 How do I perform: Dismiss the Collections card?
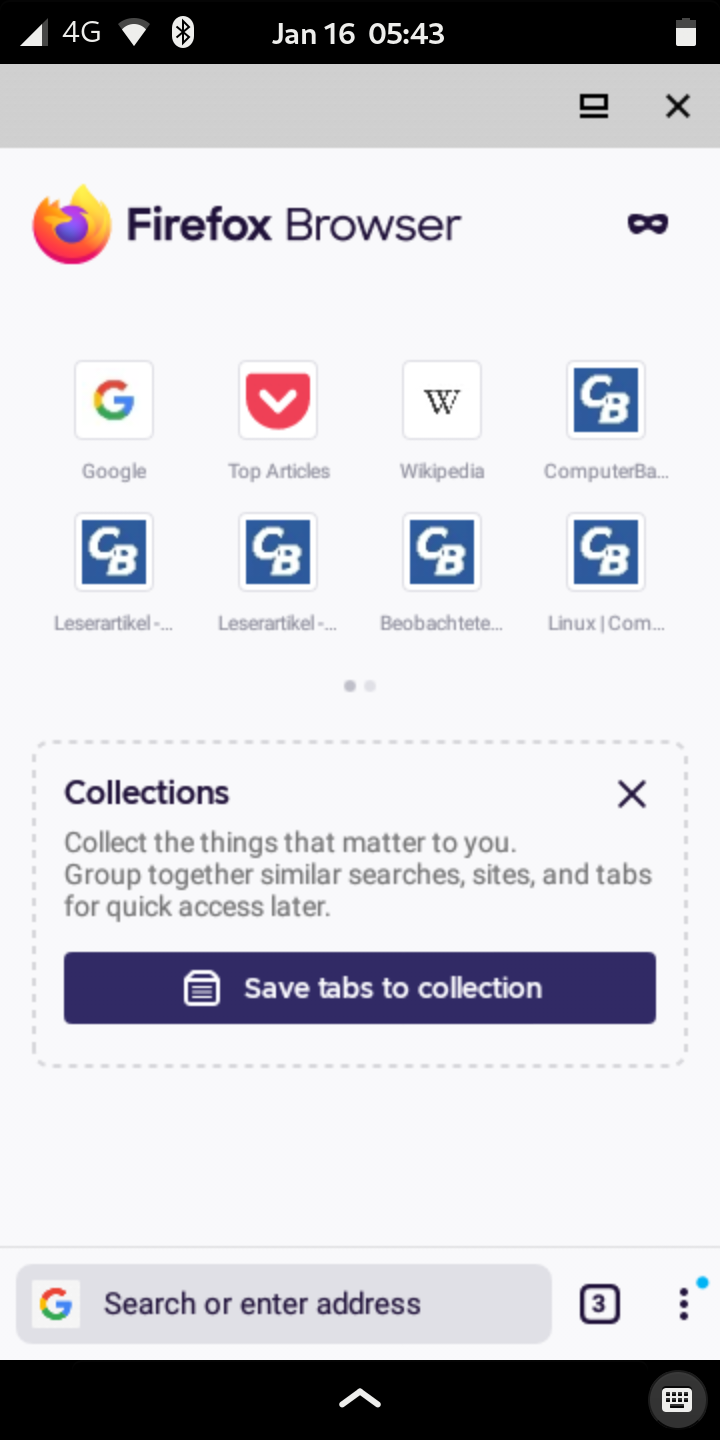click(x=632, y=794)
